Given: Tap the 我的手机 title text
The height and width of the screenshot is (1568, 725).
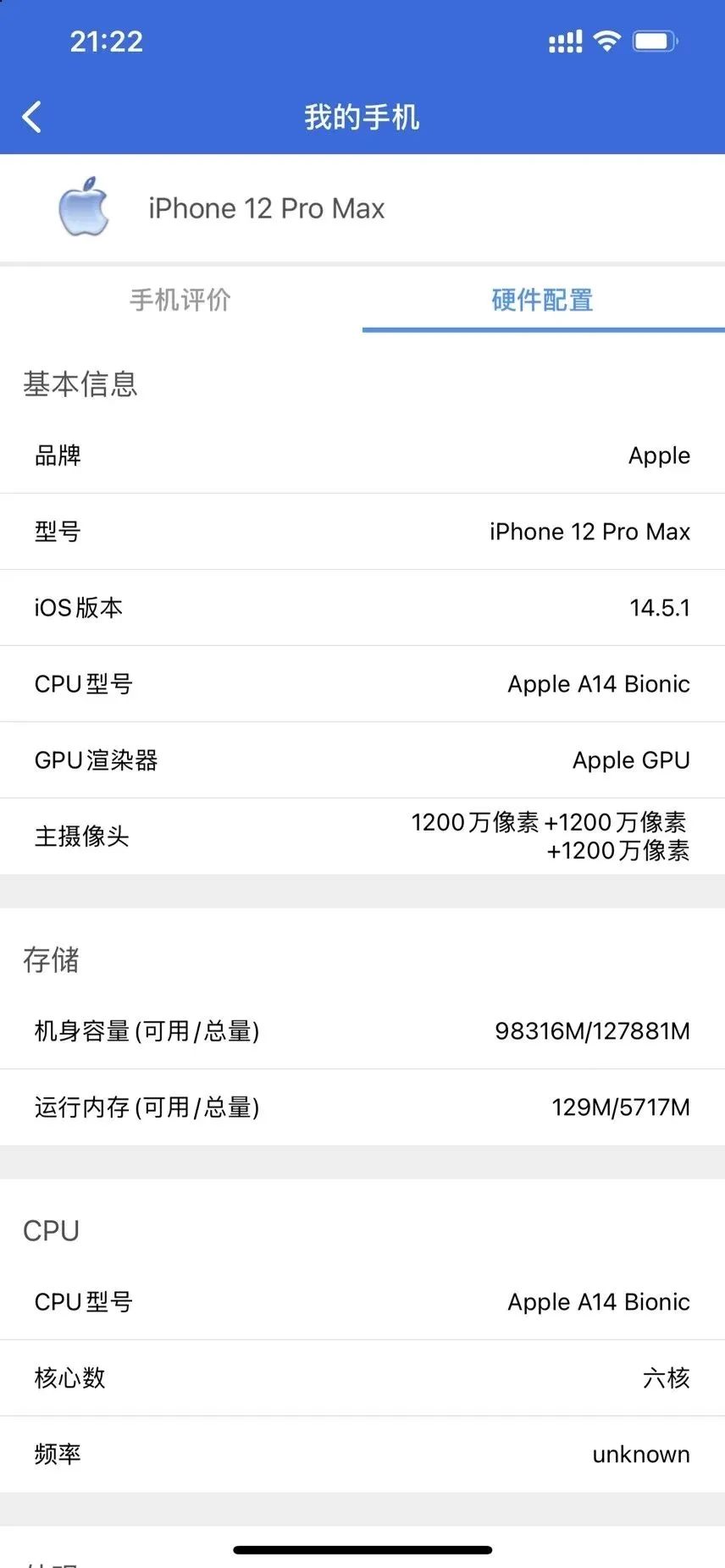Looking at the screenshot, I should tap(362, 117).
